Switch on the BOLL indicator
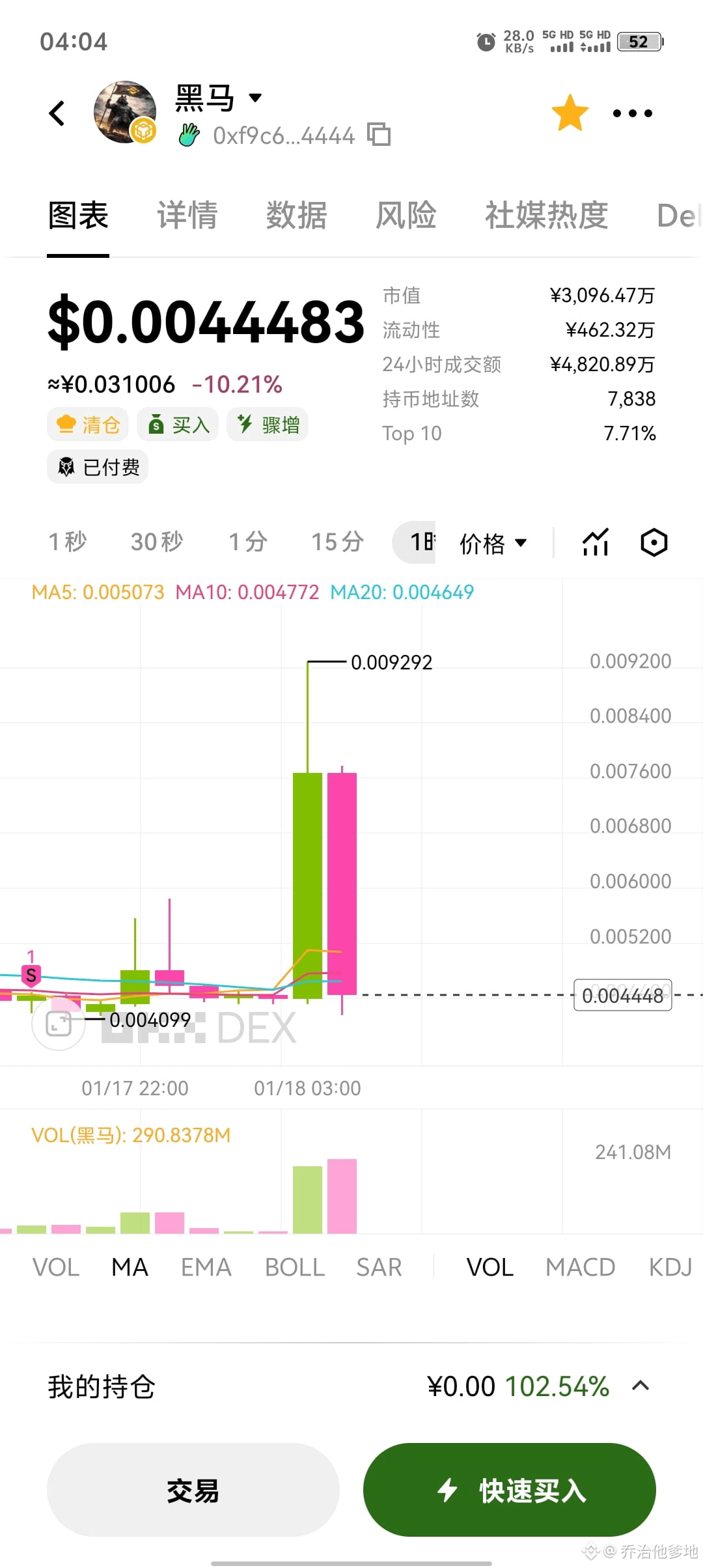The height and width of the screenshot is (1568, 703). (293, 1266)
